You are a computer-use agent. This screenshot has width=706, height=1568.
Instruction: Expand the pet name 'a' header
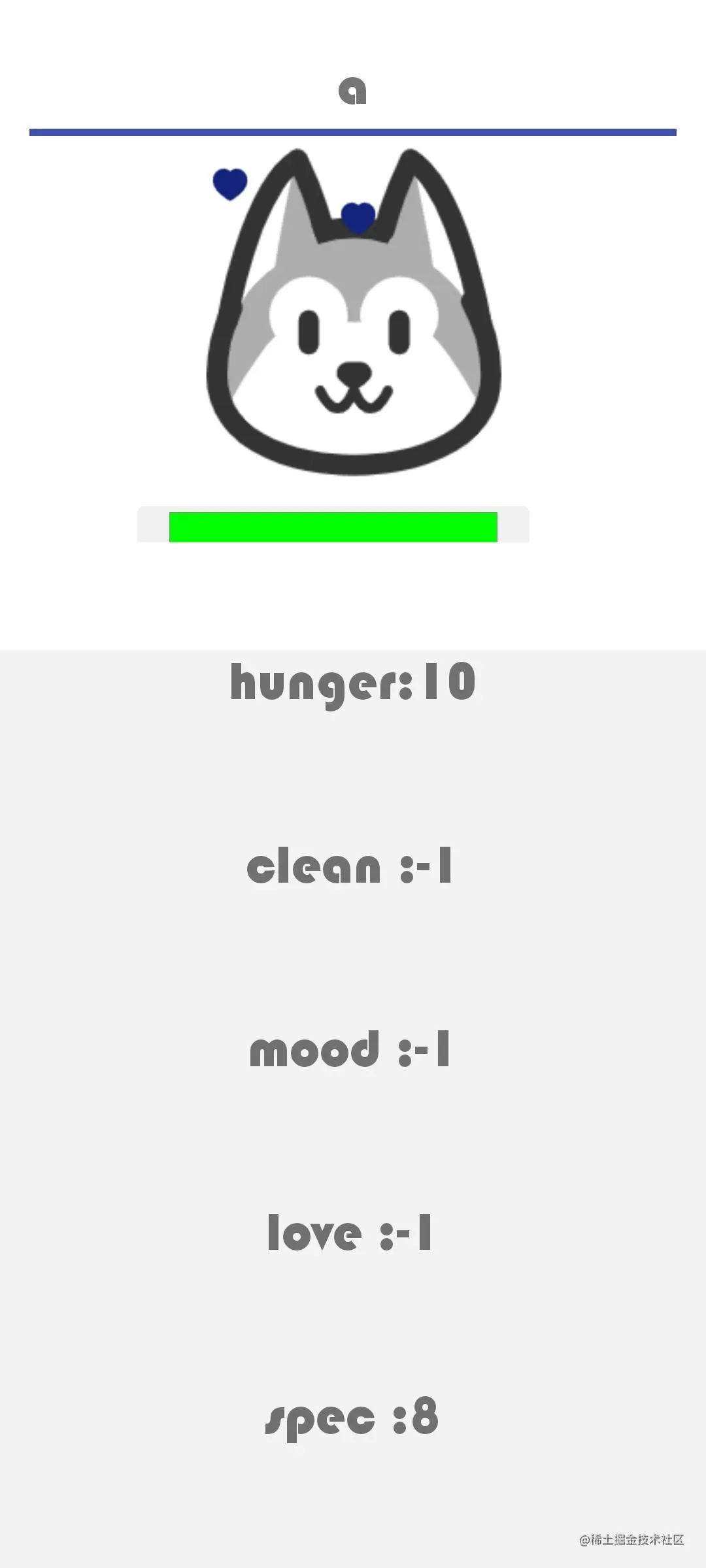tap(353, 91)
